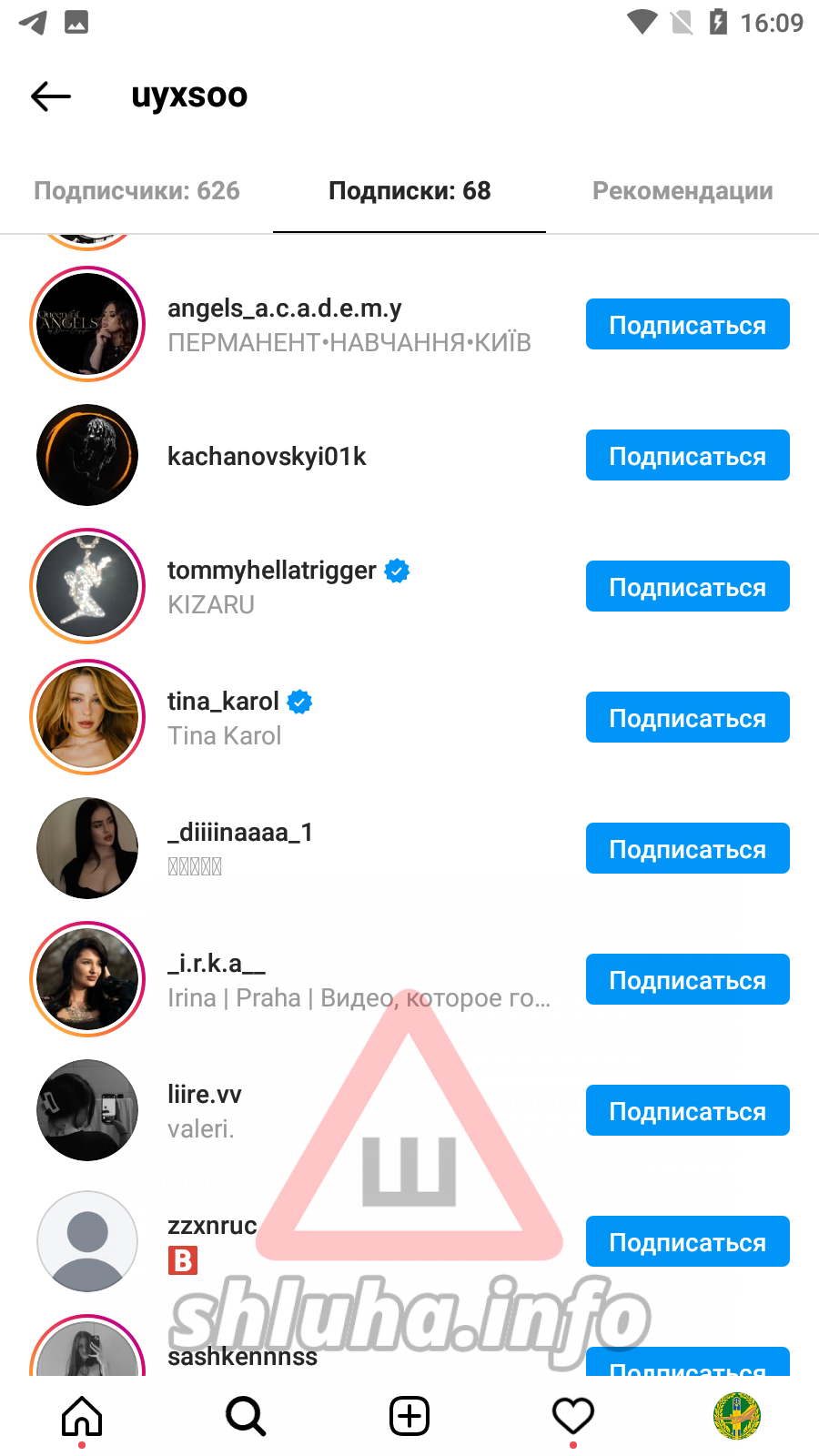Follow _diiiinaaaa_1 with Подписаться button
The image size is (819, 1456).
click(688, 849)
